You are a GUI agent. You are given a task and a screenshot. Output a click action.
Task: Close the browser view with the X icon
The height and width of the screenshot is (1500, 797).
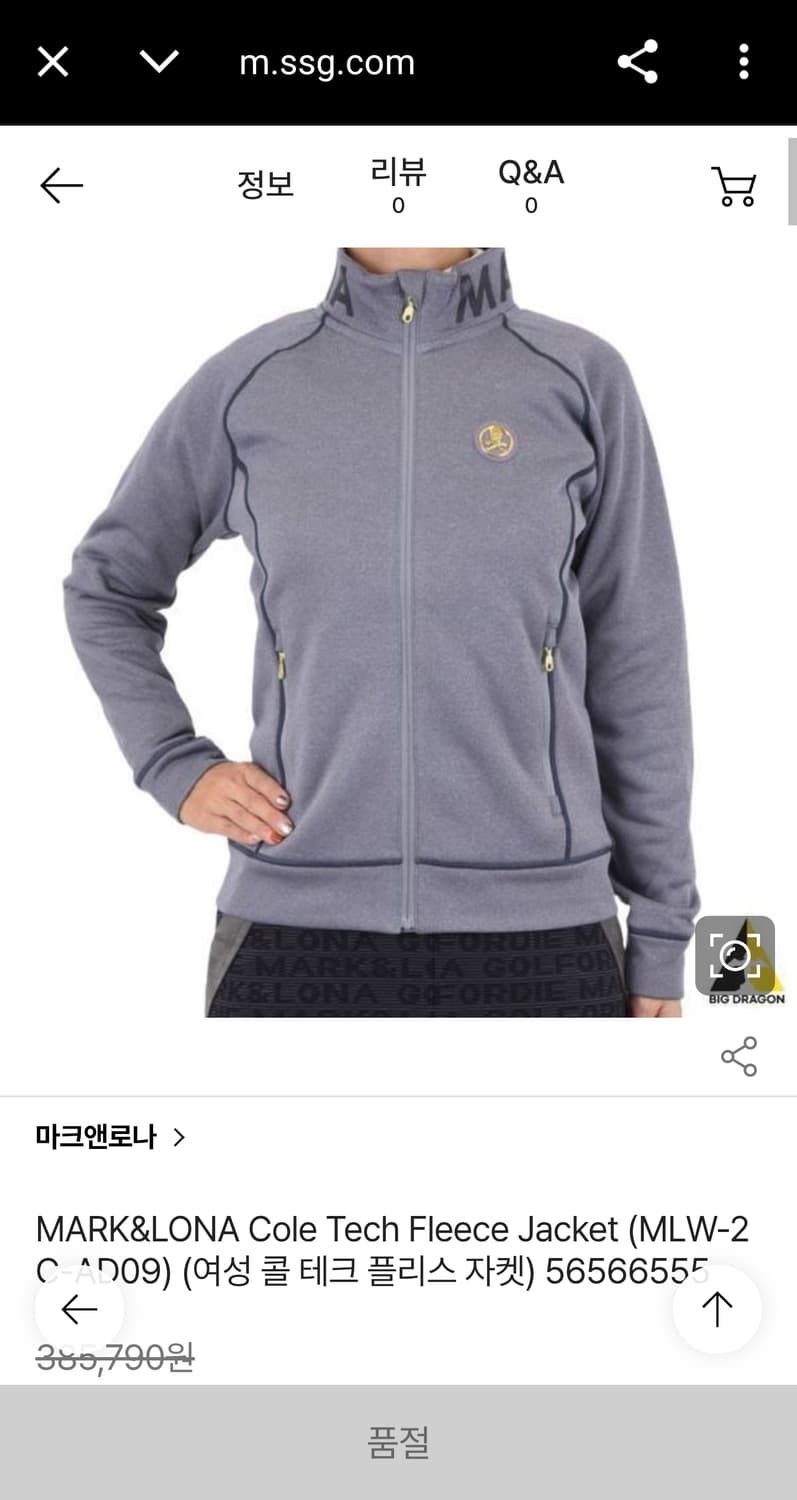[x=52, y=62]
